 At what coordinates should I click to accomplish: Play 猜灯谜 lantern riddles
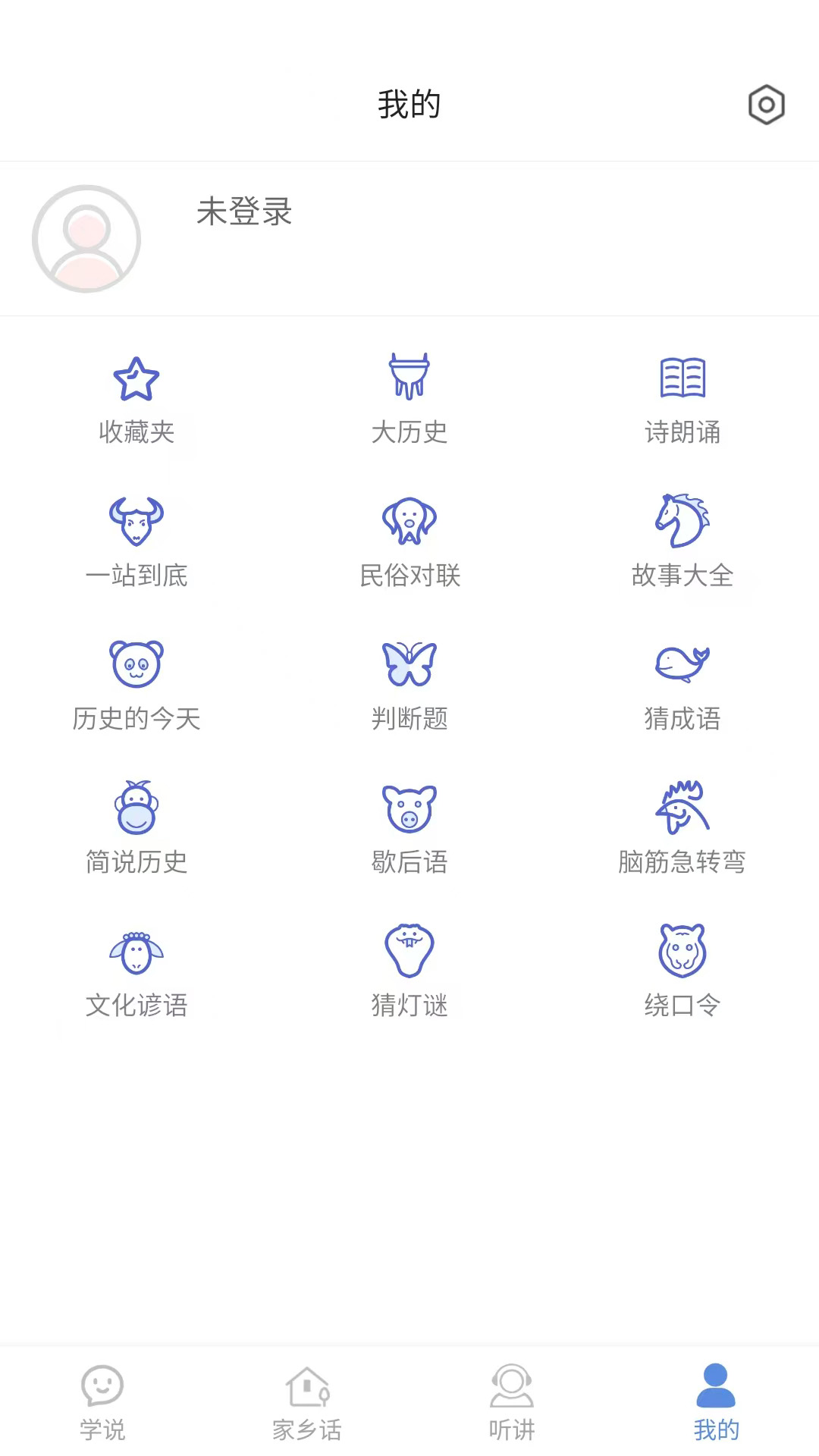point(409,972)
